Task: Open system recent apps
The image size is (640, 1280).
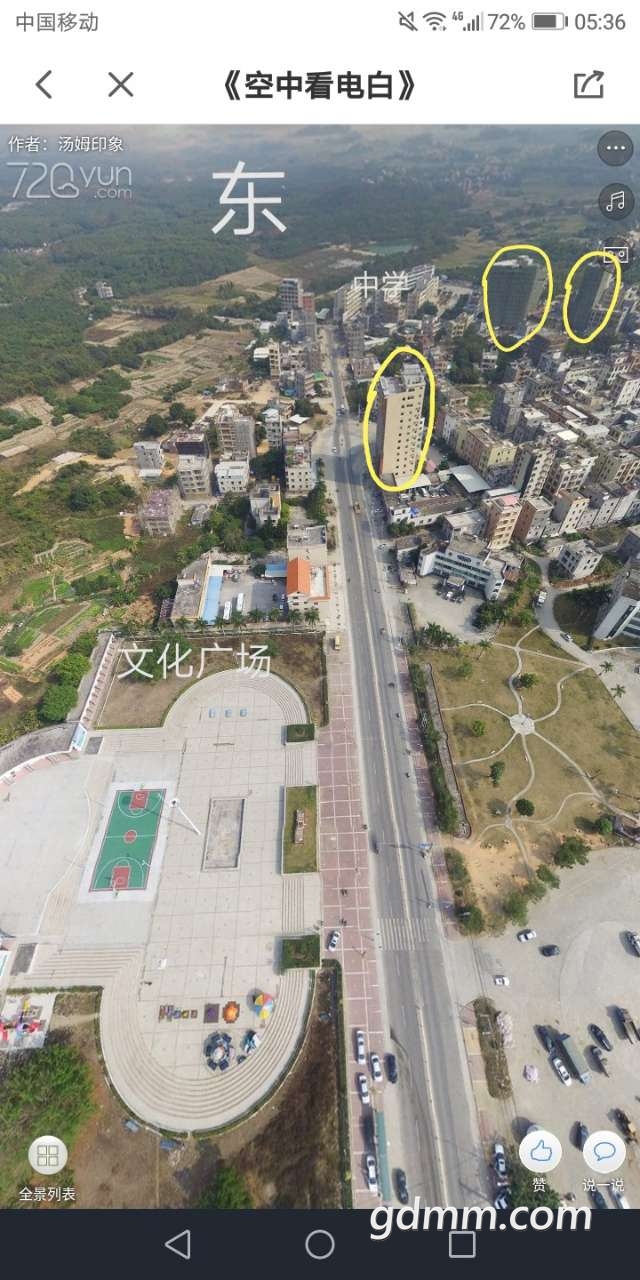Action: click(462, 1244)
